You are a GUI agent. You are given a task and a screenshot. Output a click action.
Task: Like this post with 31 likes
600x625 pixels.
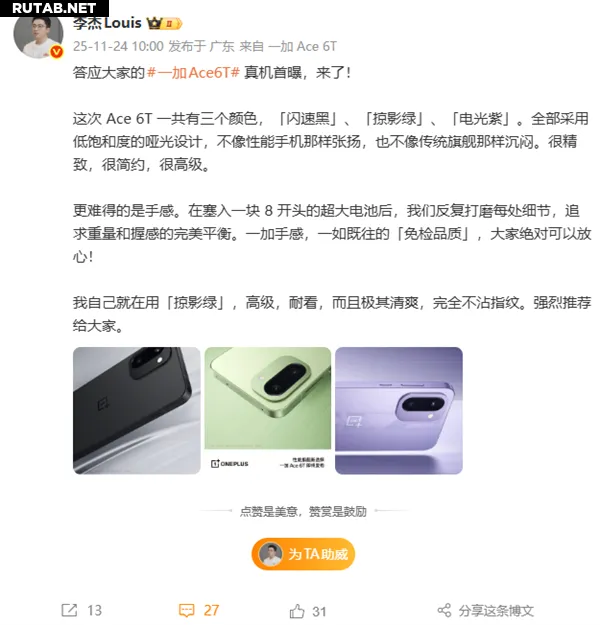pos(308,610)
